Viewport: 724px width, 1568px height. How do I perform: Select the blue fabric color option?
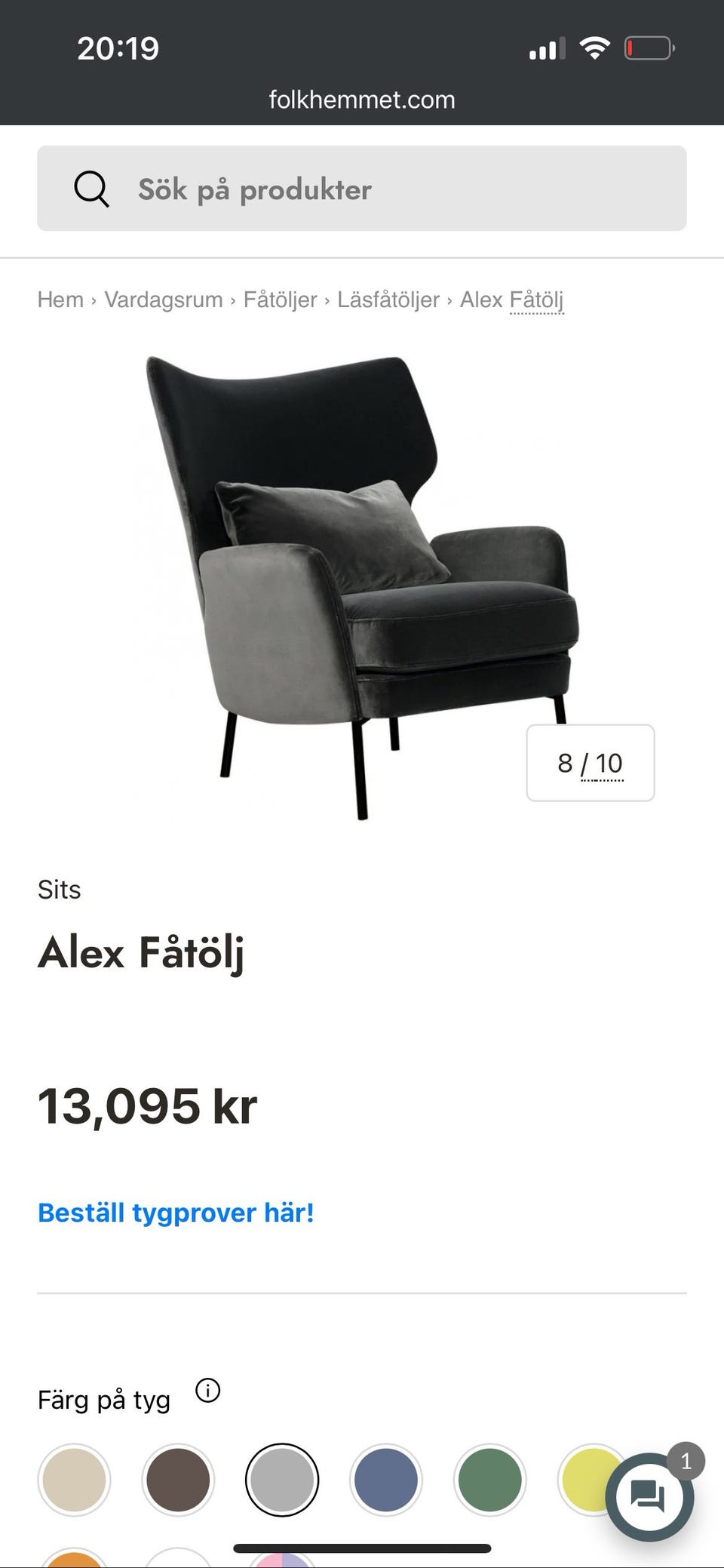click(x=386, y=1480)
